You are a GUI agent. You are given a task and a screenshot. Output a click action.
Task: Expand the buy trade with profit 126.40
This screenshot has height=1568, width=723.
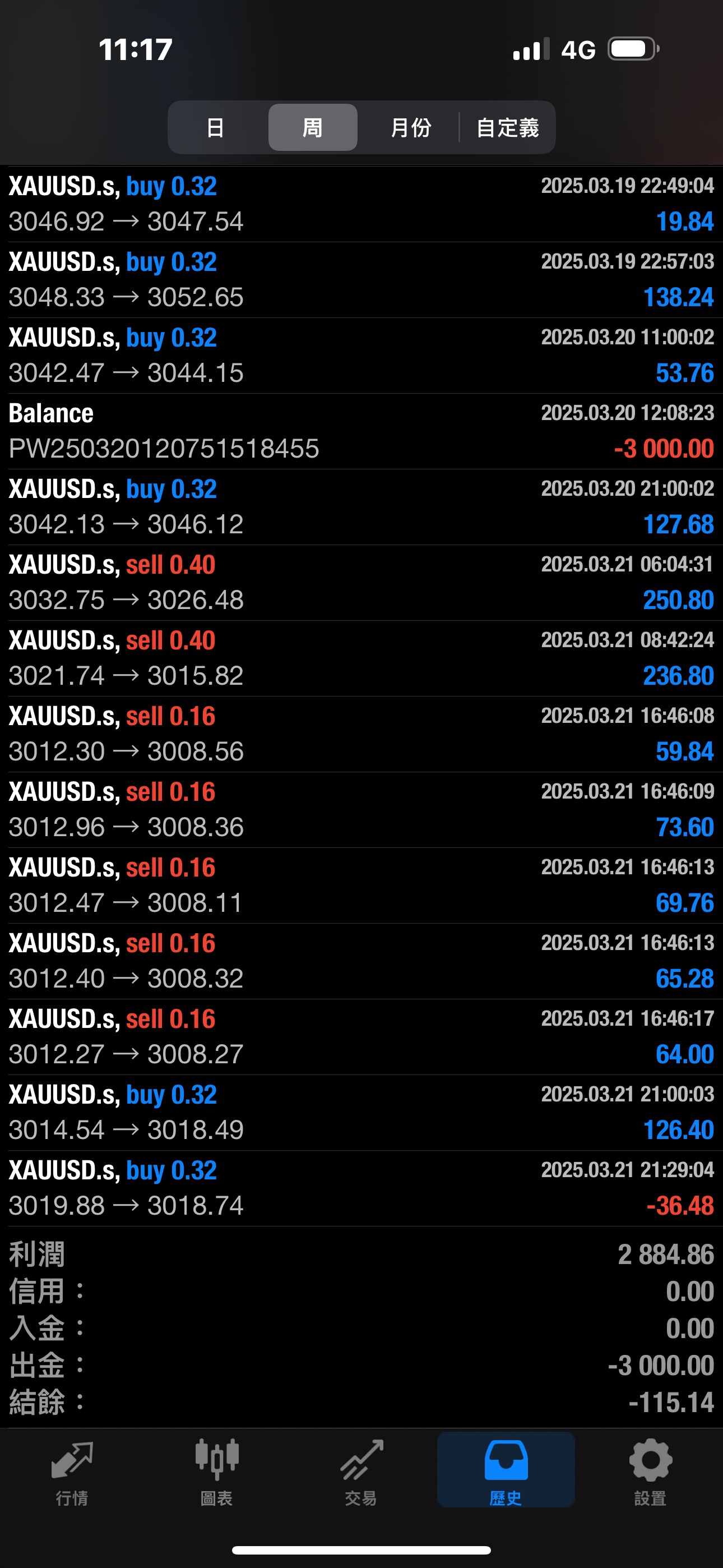pyautogui.click(x=361, y=1112)
